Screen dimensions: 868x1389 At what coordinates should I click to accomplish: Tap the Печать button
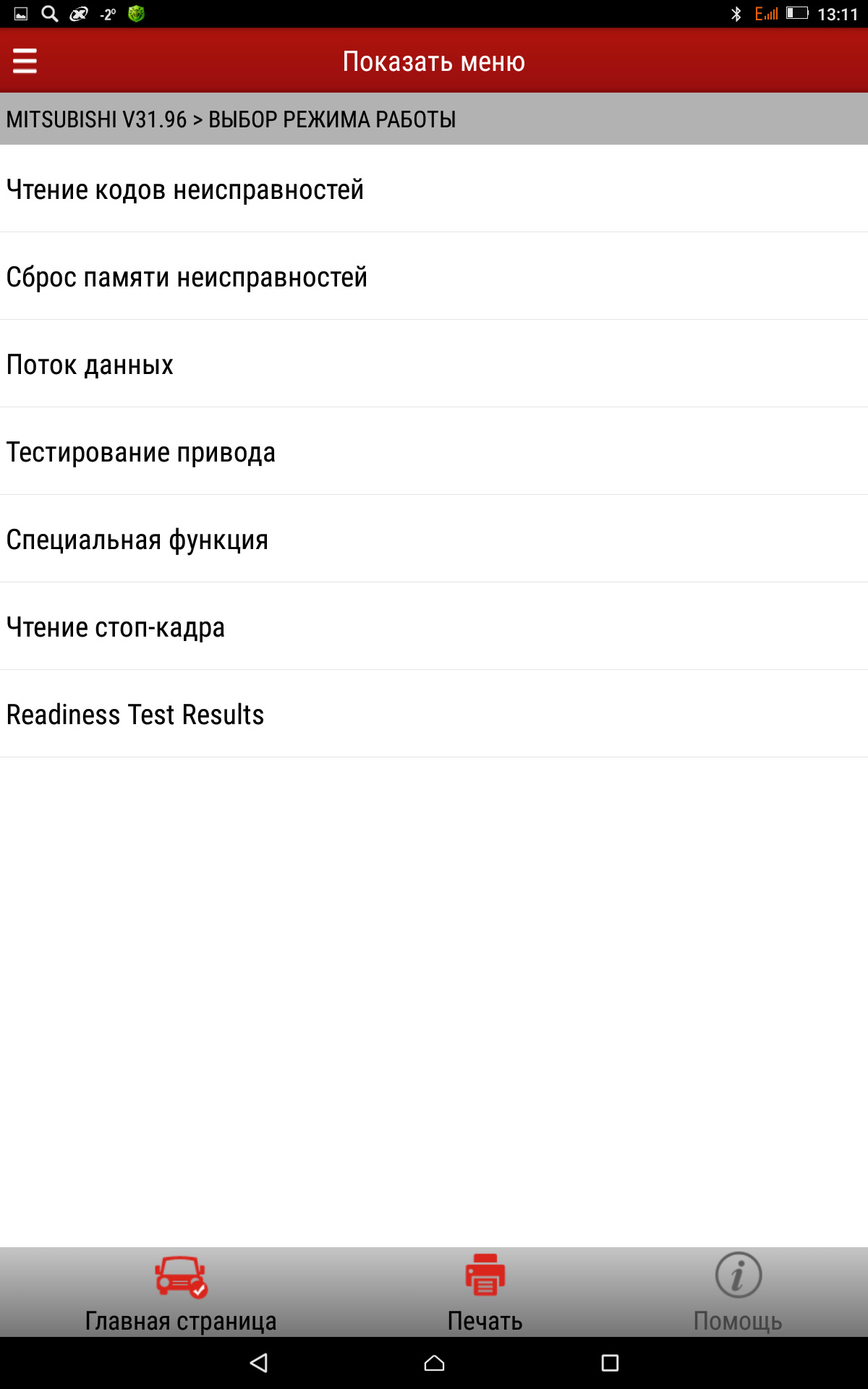click(x=485, y=1293)
